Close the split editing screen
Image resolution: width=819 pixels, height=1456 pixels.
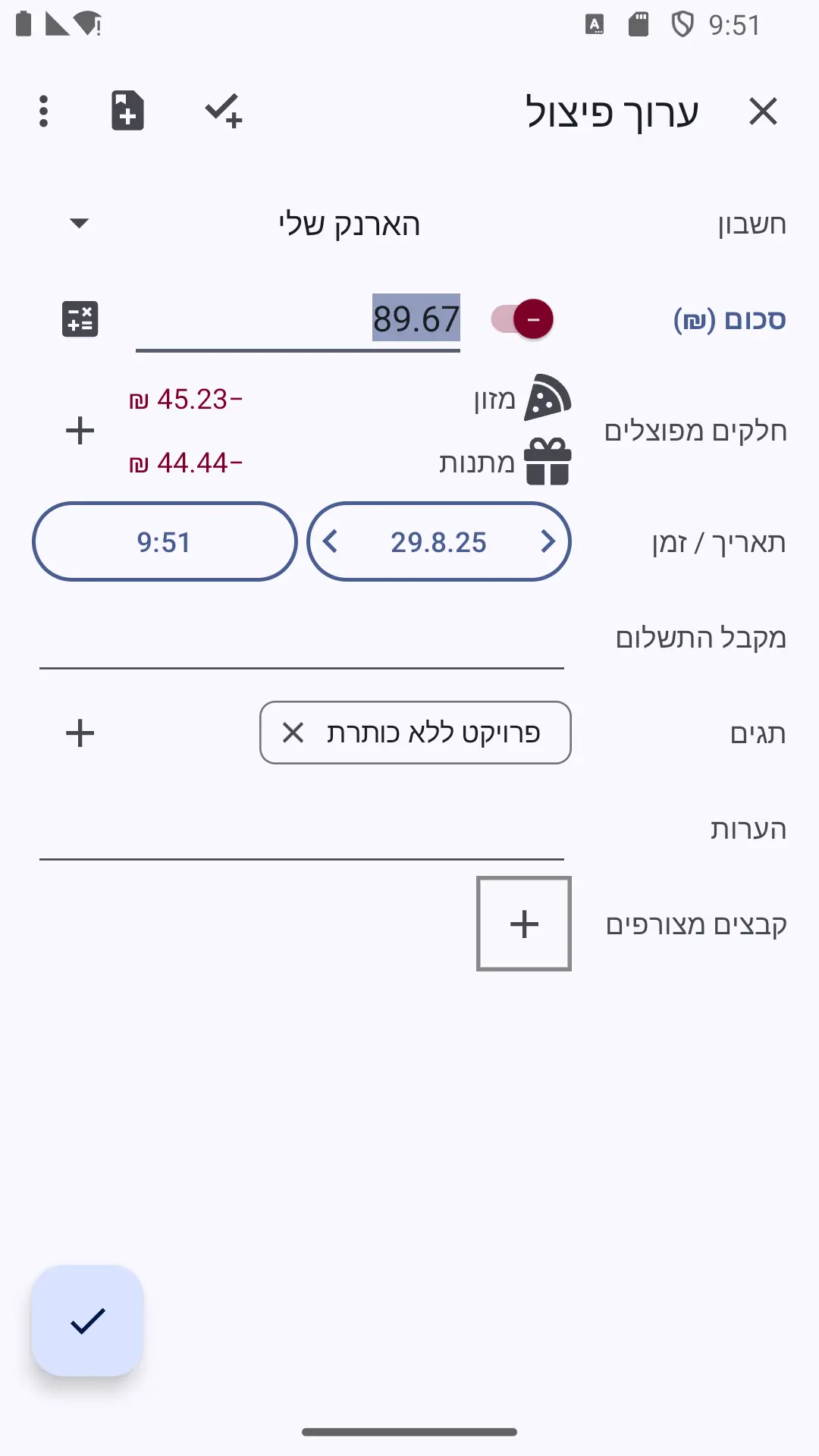click(x=762, y=111)
